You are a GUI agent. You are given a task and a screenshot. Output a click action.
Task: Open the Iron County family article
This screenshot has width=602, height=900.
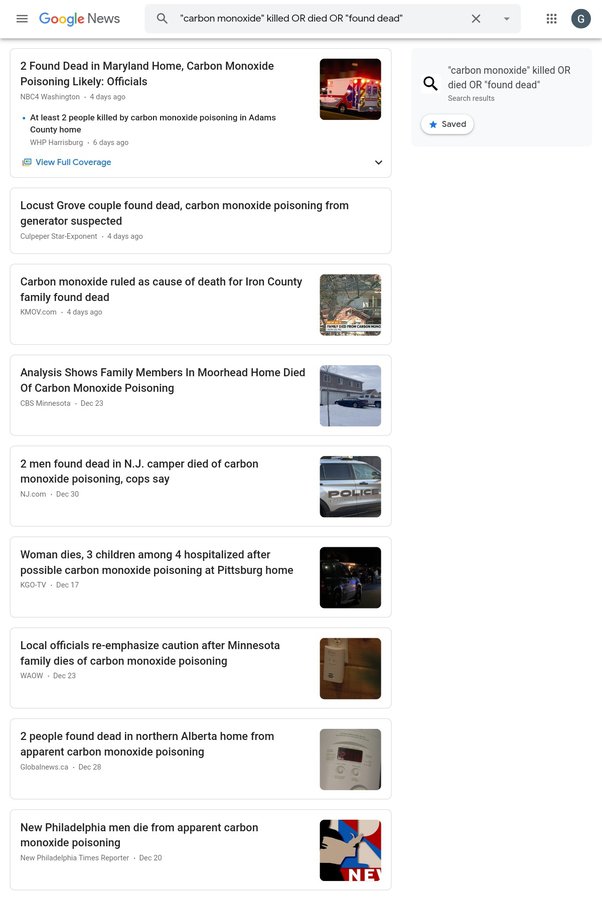click(161, 289)
